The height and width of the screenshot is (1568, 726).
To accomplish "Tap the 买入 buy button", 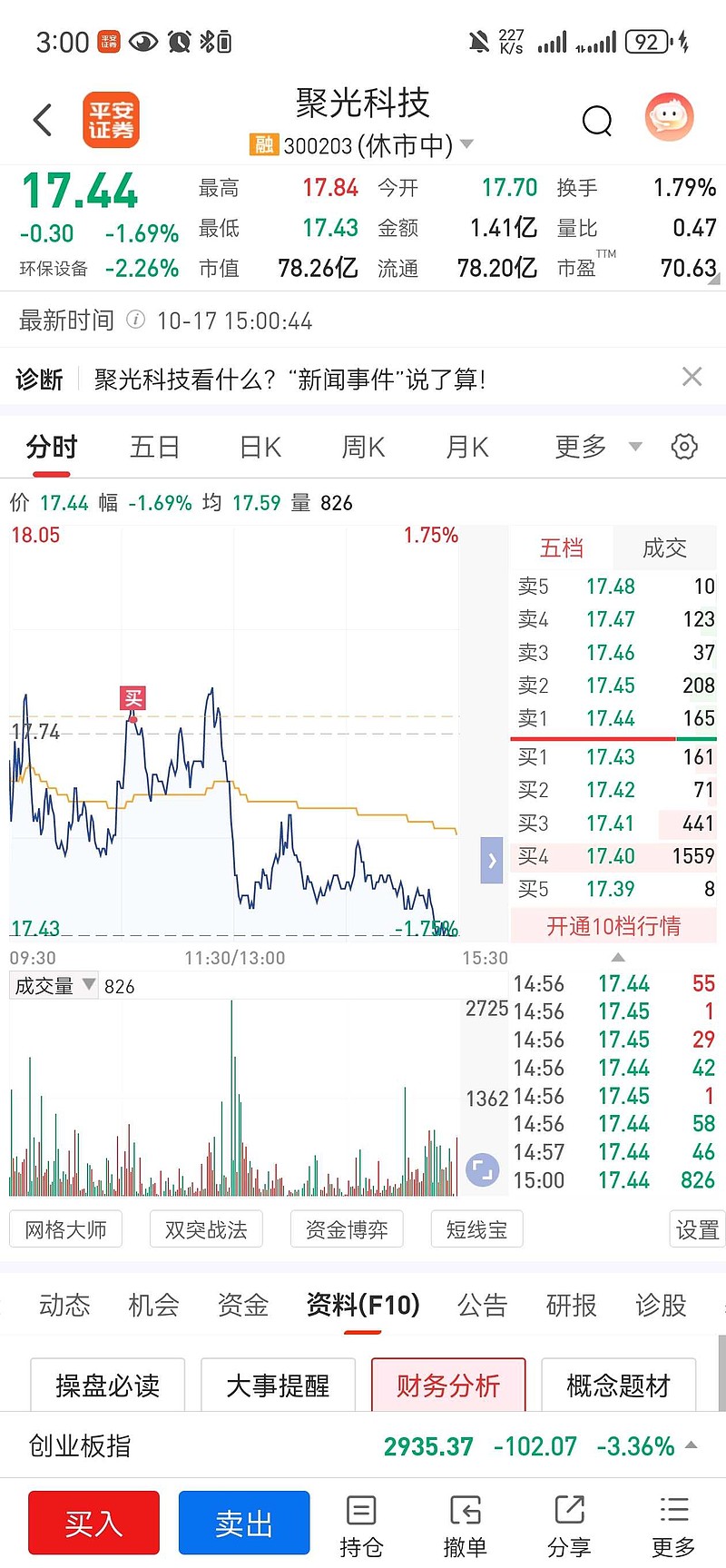I will pos(93,1523).
